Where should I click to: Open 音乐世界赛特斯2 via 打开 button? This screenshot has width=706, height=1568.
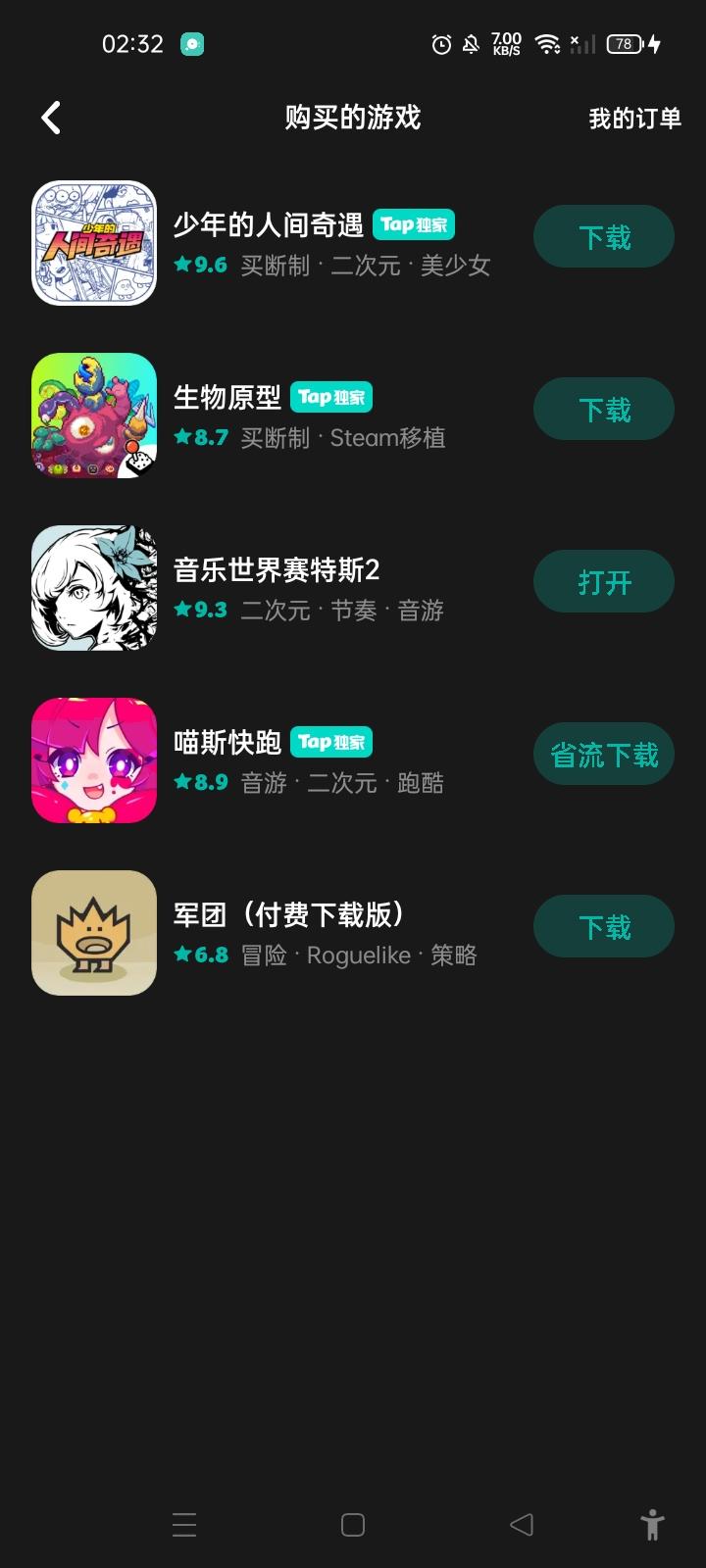[603, 581]
